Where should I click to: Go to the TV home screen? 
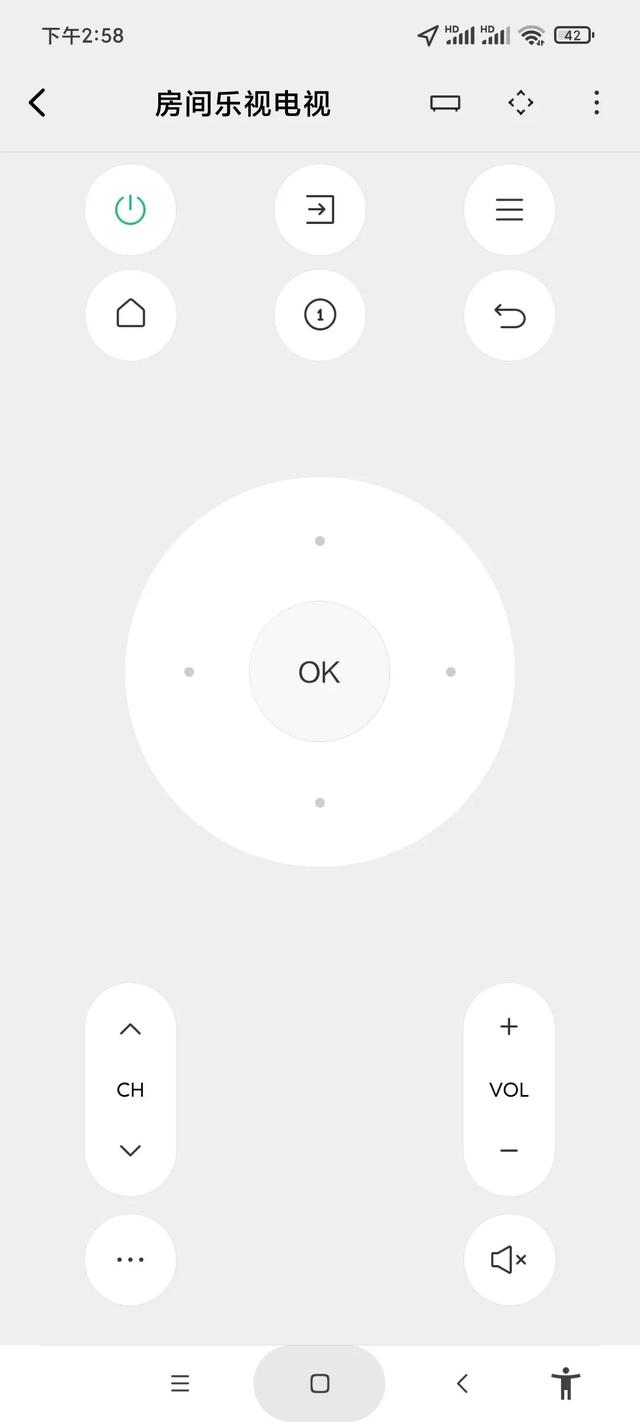[130, 315]
